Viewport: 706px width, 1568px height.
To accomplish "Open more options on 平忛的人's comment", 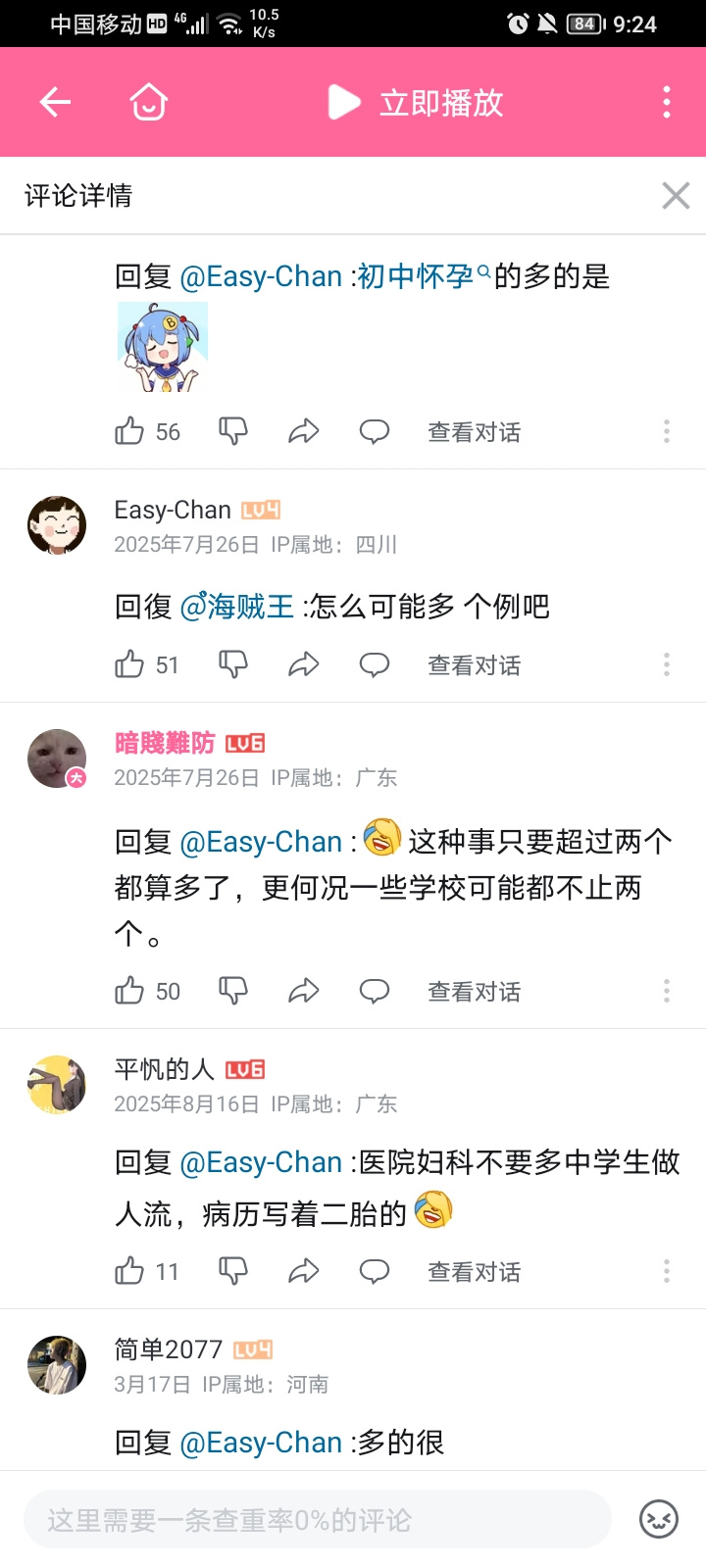I will coord(667,1271).
